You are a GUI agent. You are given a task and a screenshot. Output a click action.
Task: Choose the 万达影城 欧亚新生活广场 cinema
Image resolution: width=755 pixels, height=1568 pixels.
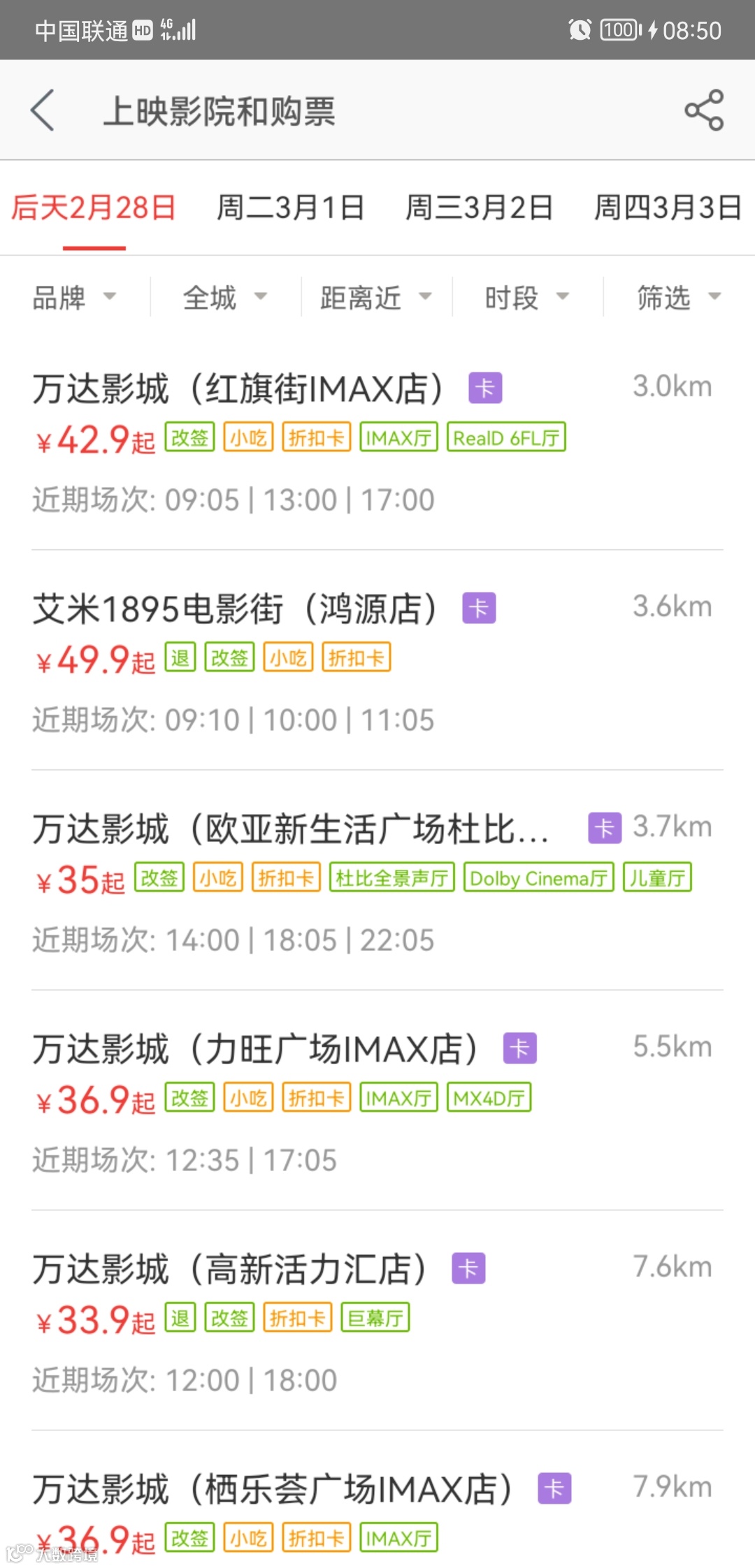[x=290, y=829]
